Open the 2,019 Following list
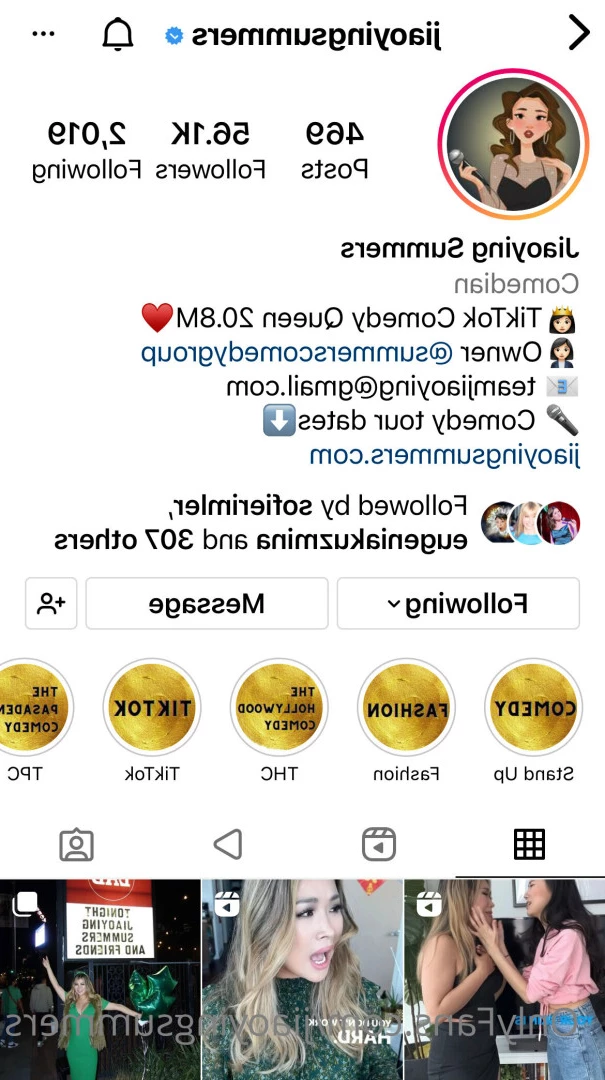 pyautogui.click(x=86, y=150)
